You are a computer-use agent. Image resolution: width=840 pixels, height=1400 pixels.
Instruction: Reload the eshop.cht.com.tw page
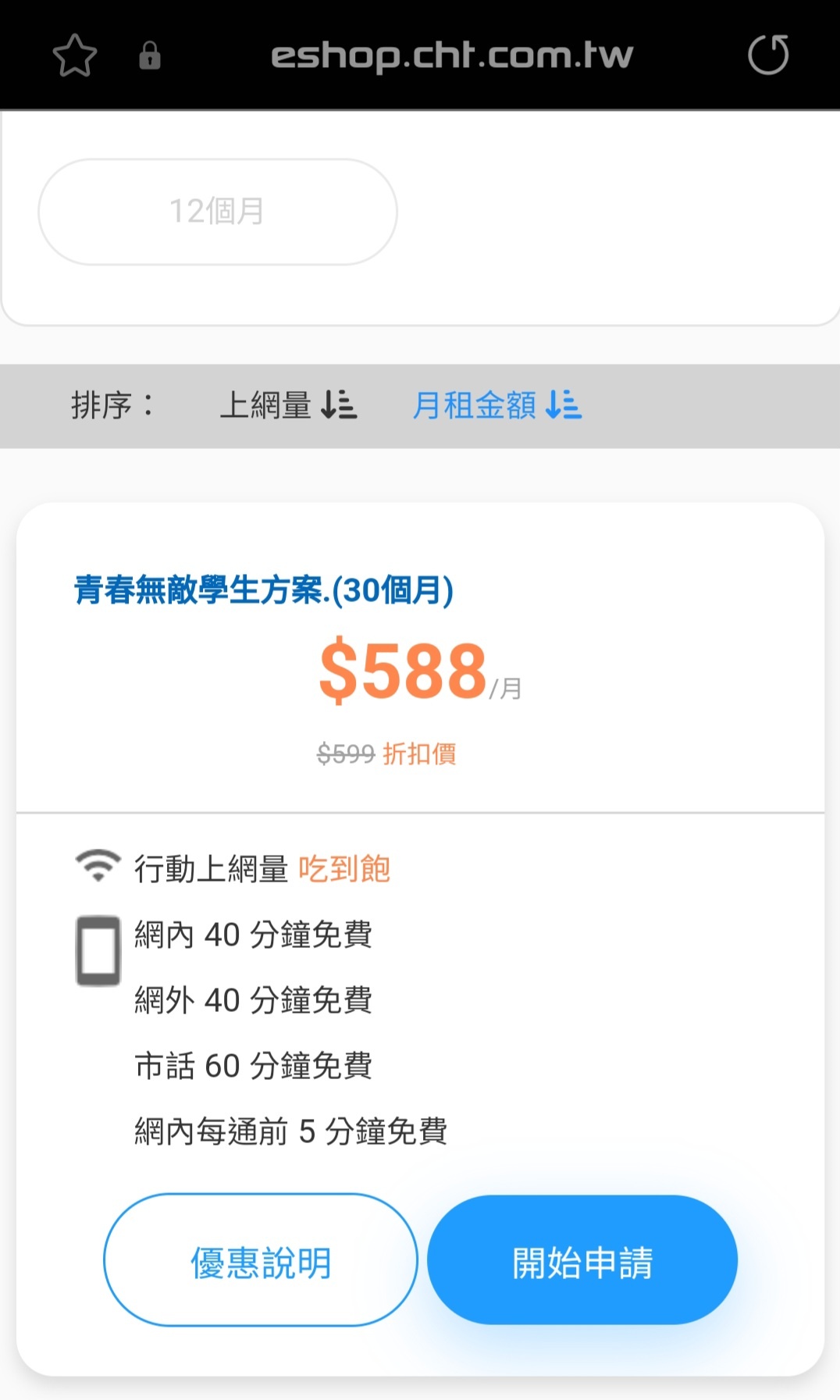(x=768, y=55)
